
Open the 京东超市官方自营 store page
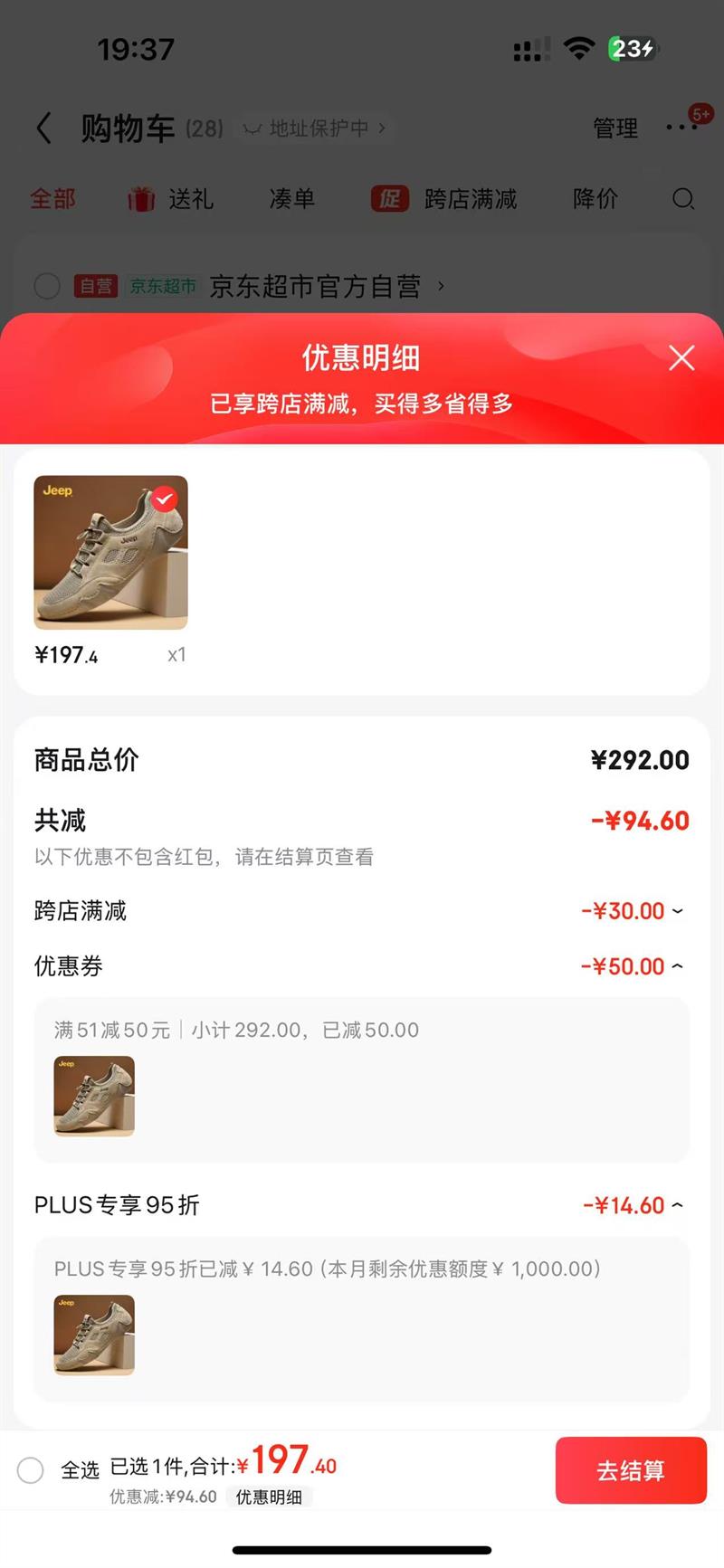pos(315,287)
